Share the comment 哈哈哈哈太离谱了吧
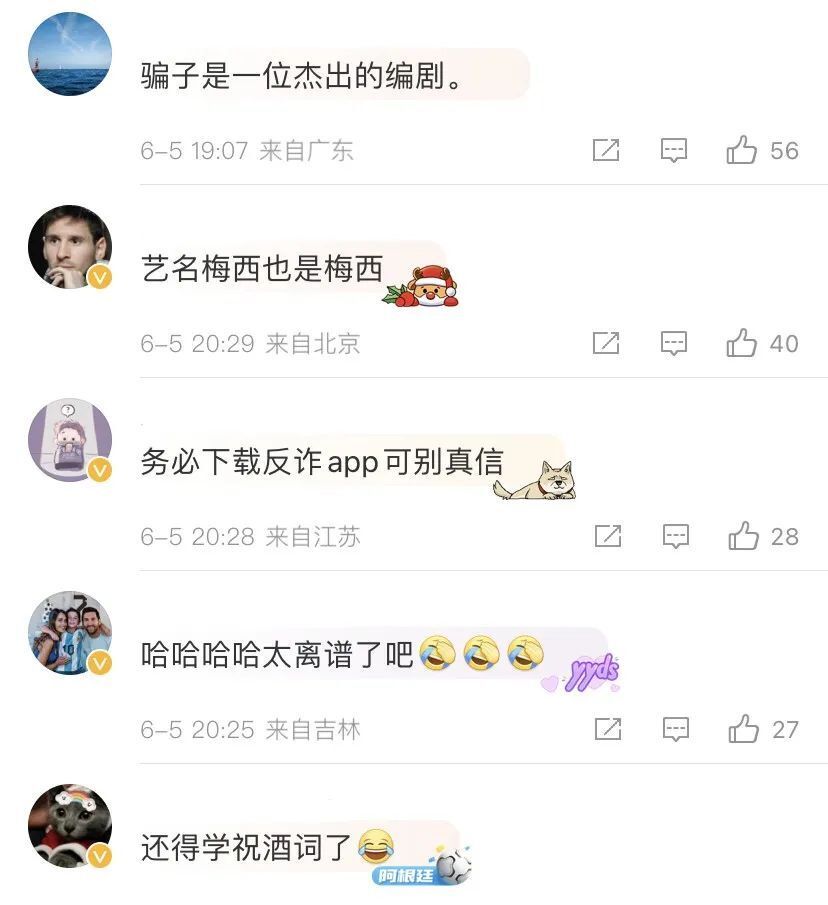The image size is (828, 905). point(607,730)
